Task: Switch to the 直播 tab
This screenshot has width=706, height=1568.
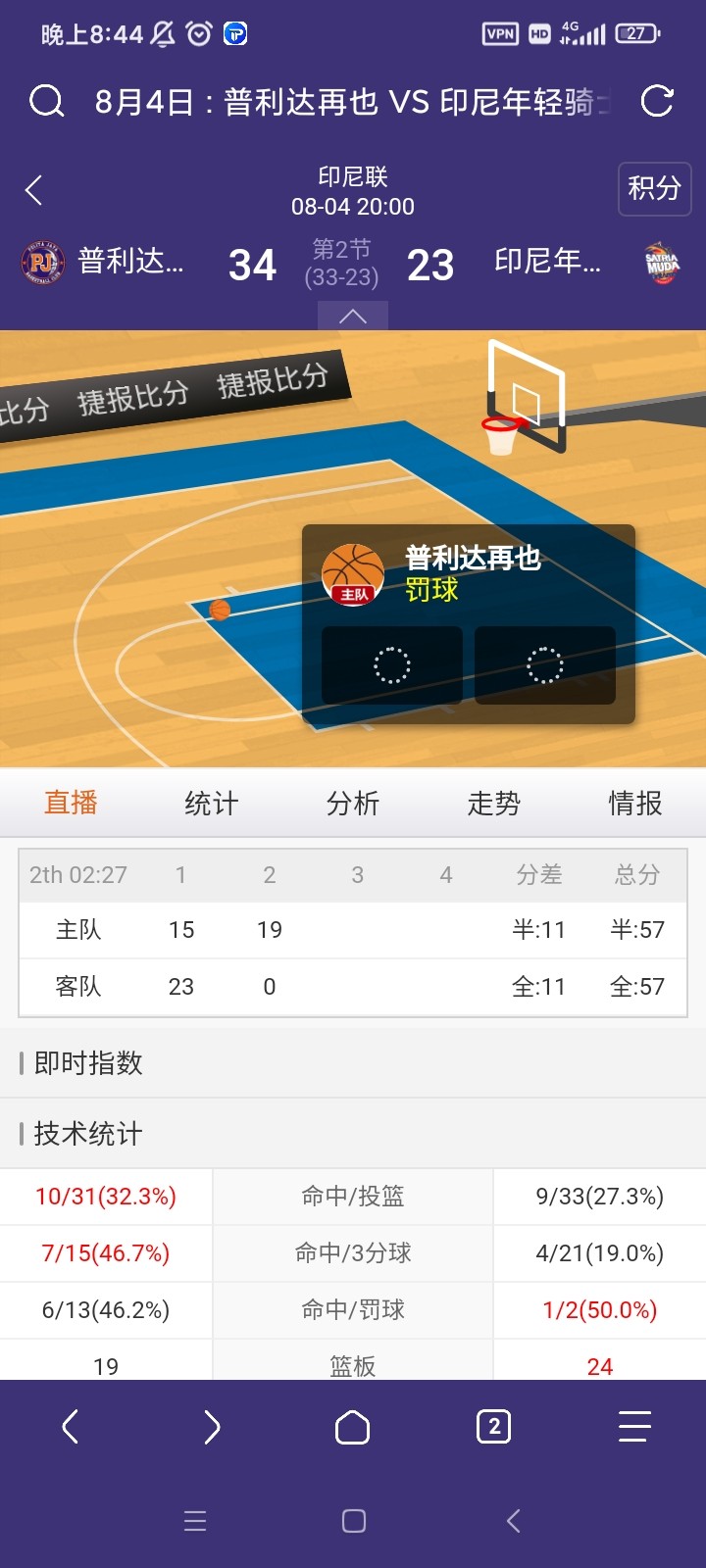Action: (x=71, y=803)
